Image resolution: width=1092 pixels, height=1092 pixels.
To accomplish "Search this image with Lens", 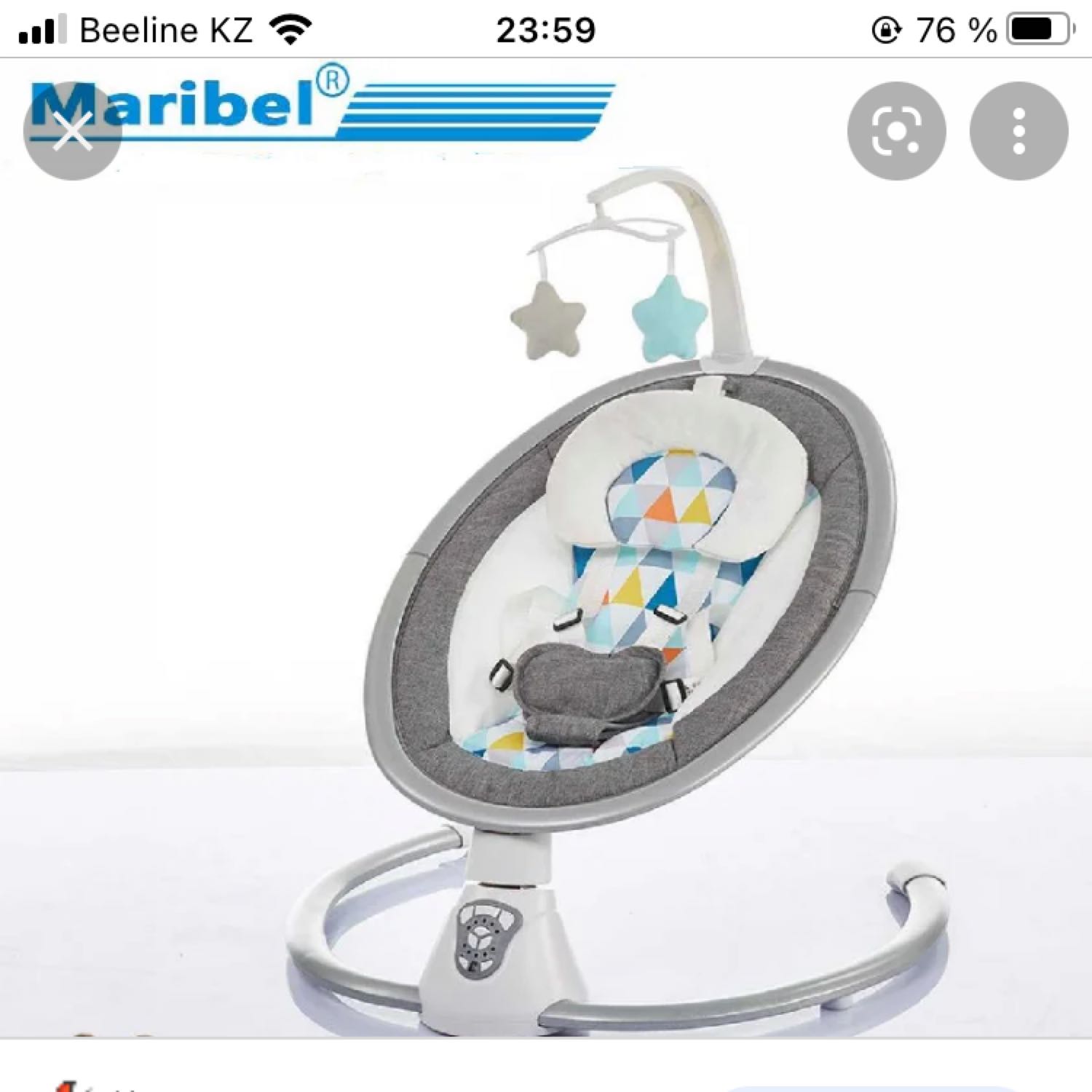I will pos(896,131).
